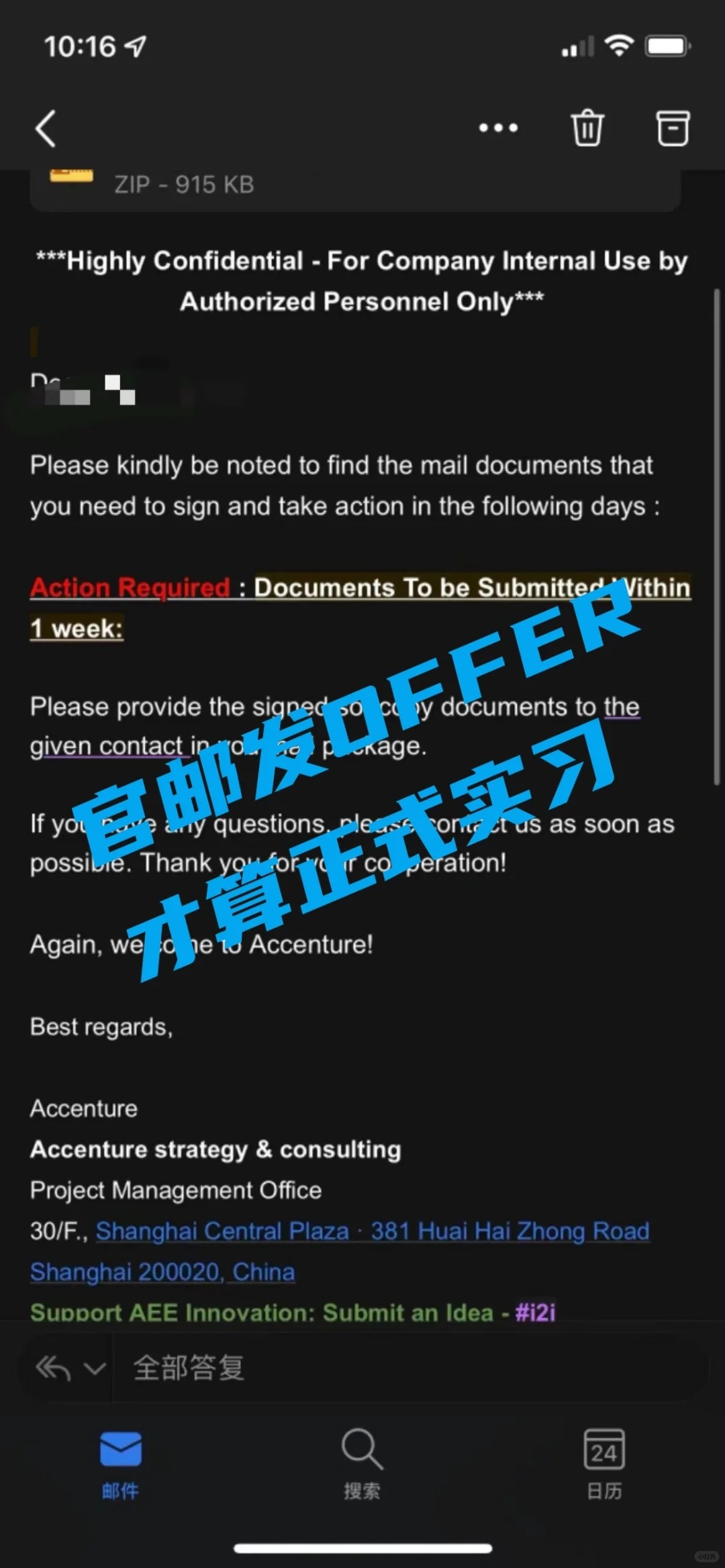Archive this email
This screenshot has width=725, height=1568.
pyautogui.click(x=672, y=127)
